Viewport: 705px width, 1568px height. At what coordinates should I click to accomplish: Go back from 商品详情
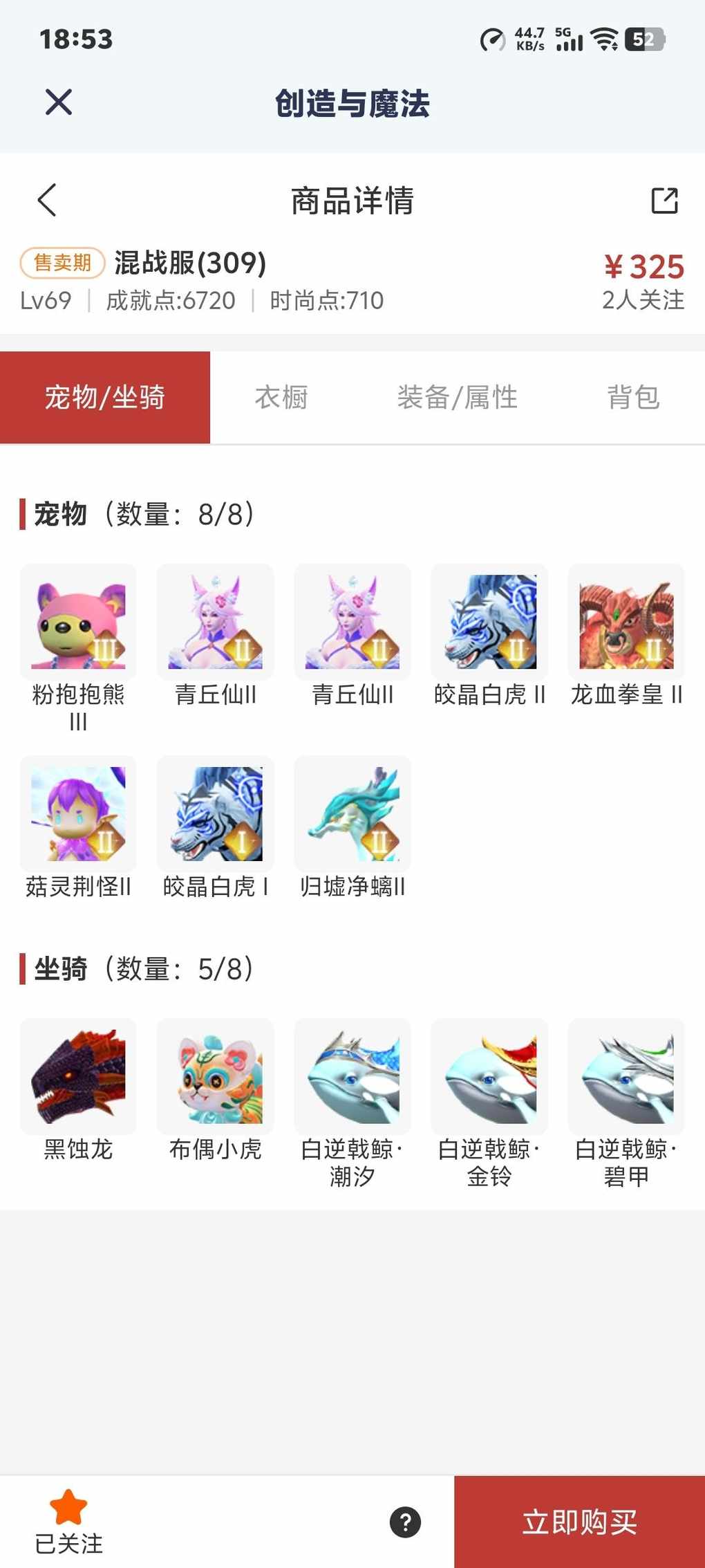click(47, 201)
